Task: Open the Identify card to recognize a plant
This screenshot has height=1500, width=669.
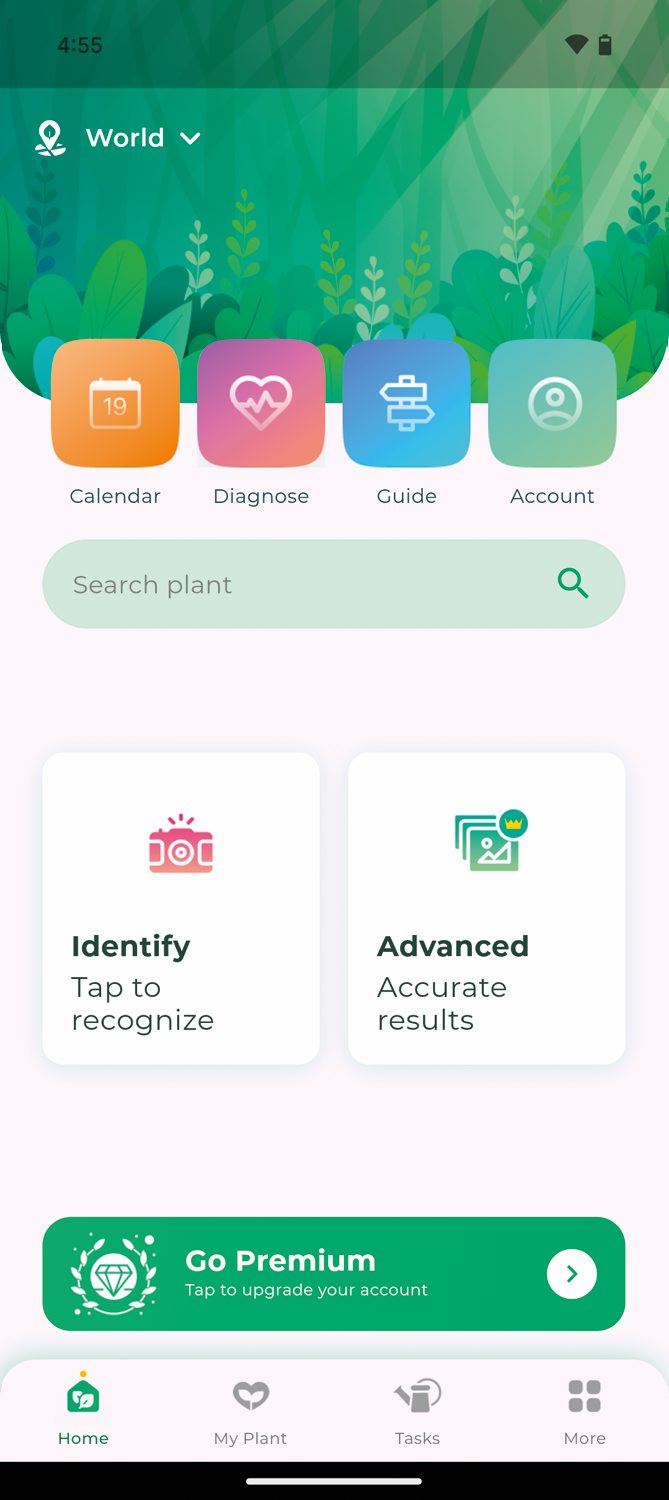Action: (181, 908)
